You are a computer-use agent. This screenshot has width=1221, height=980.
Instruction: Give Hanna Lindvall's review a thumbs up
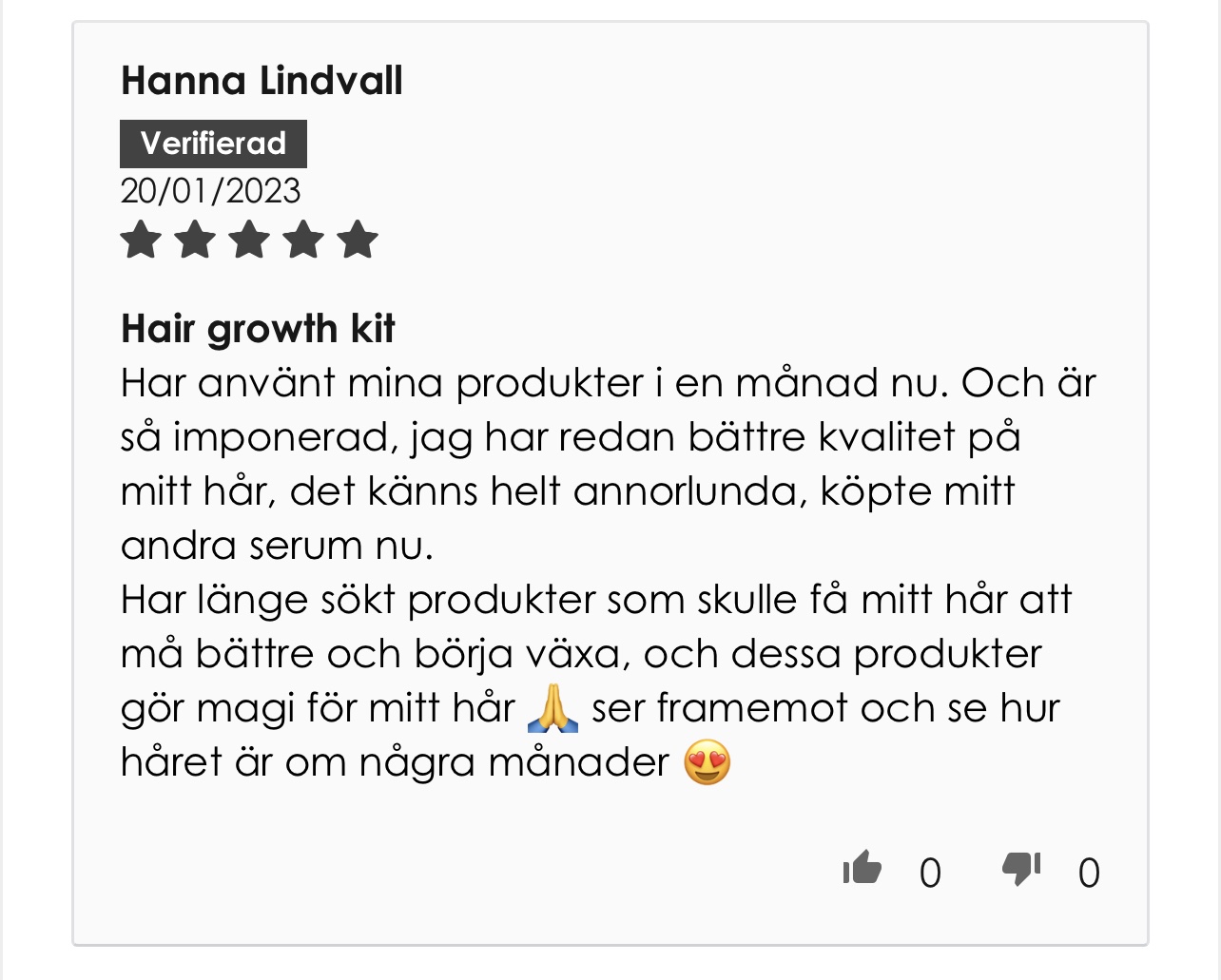(x=862, y=869)
